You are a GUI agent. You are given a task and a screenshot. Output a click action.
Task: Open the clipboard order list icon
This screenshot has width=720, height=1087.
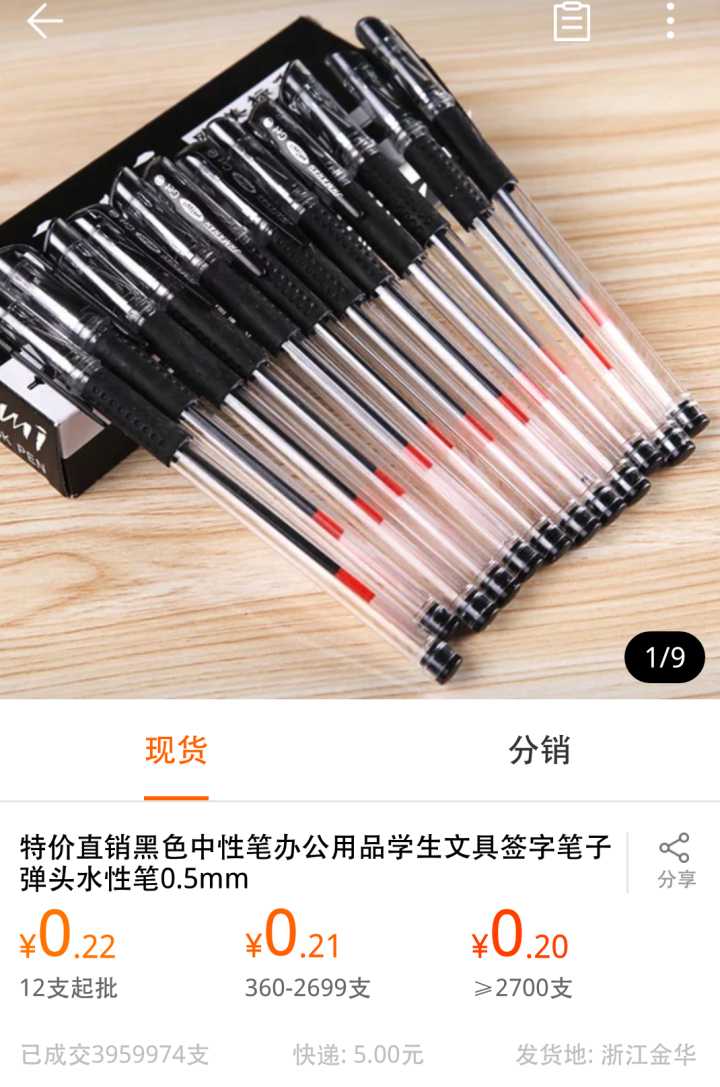click(x=572, y=22)
